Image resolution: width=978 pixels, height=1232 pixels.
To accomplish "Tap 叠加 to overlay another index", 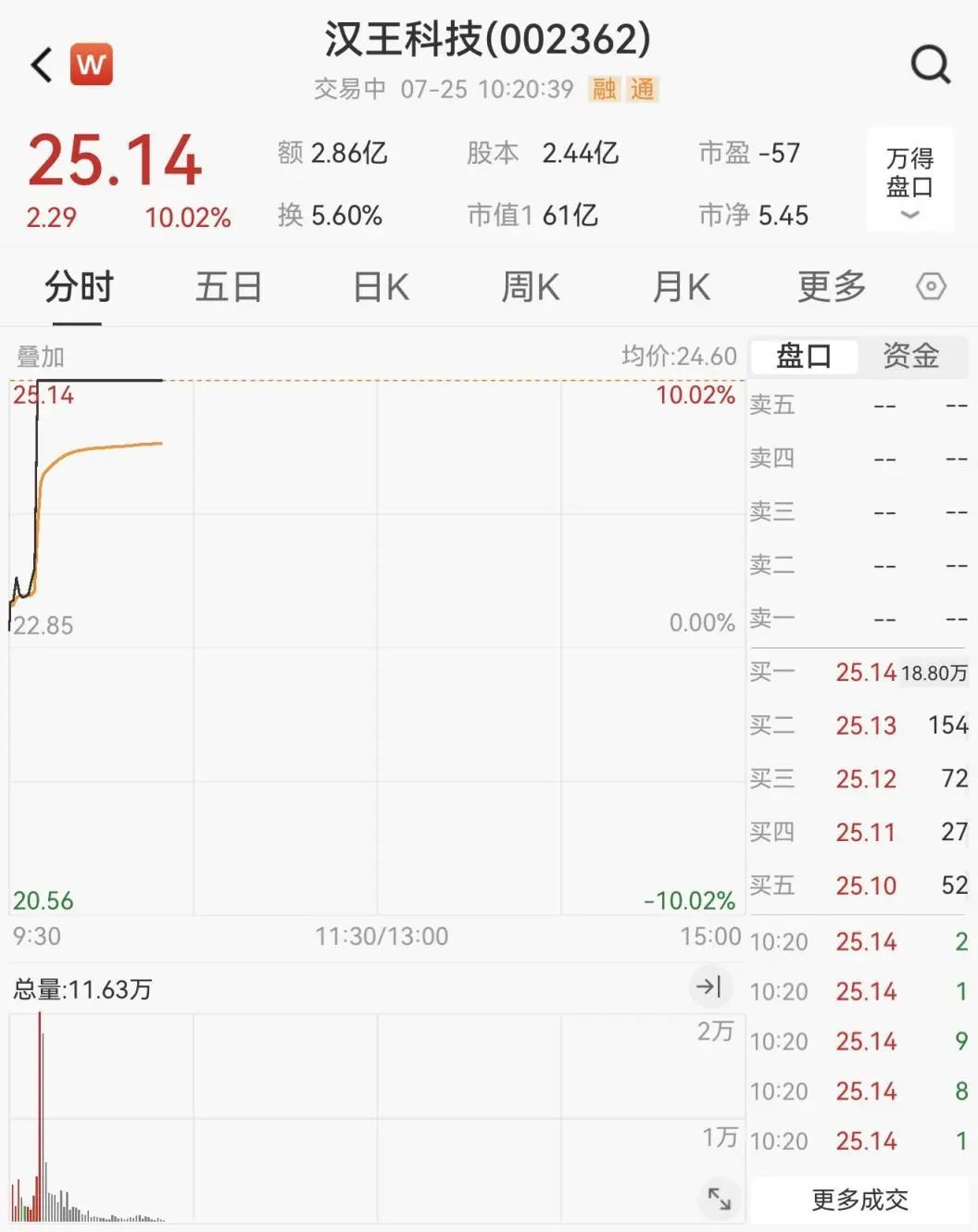I will 41,357.
